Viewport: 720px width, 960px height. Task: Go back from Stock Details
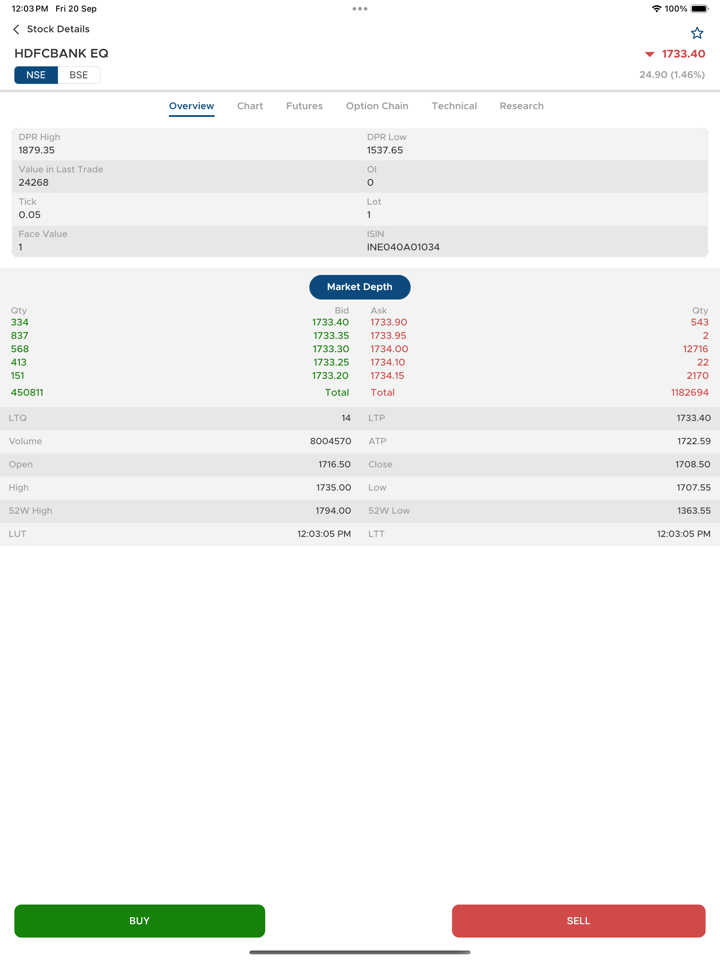coord(17,30)
